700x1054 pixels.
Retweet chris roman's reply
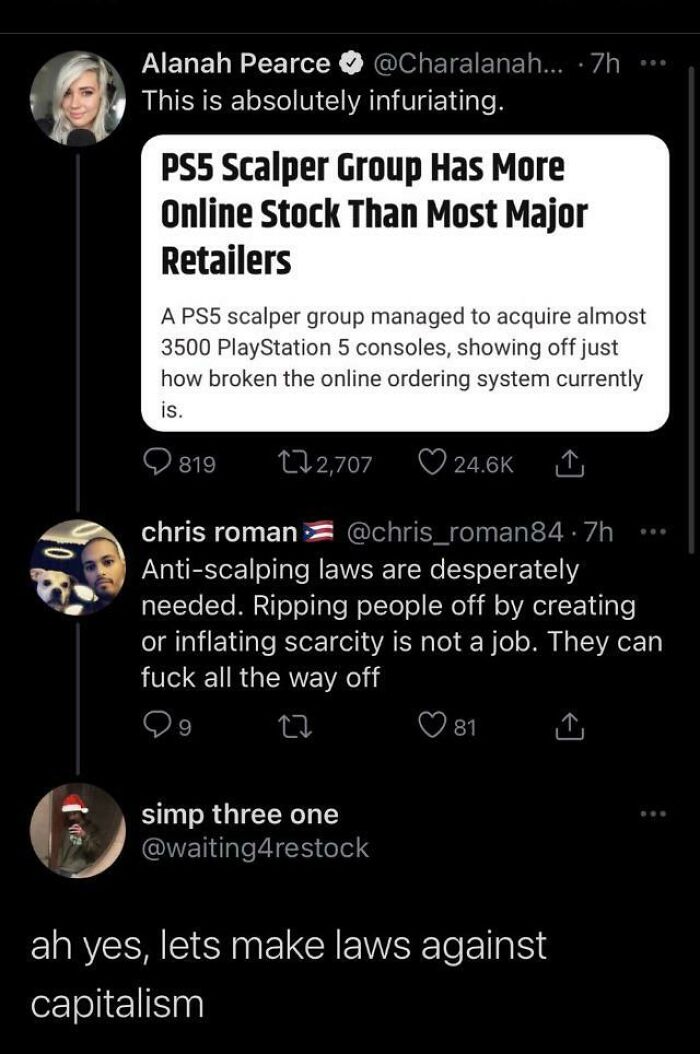click(295, 727)
